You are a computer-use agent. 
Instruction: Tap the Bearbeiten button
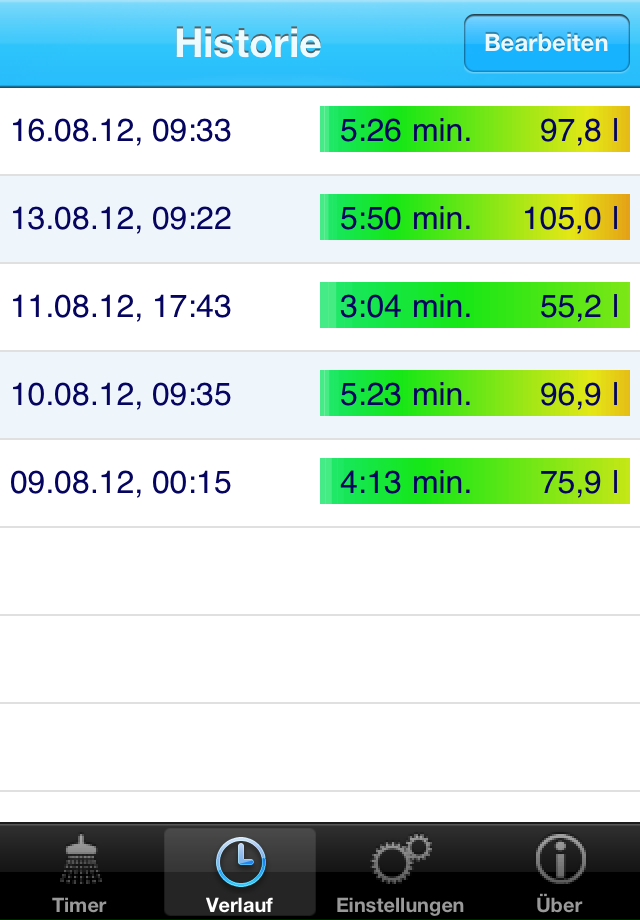click(546, 44)
